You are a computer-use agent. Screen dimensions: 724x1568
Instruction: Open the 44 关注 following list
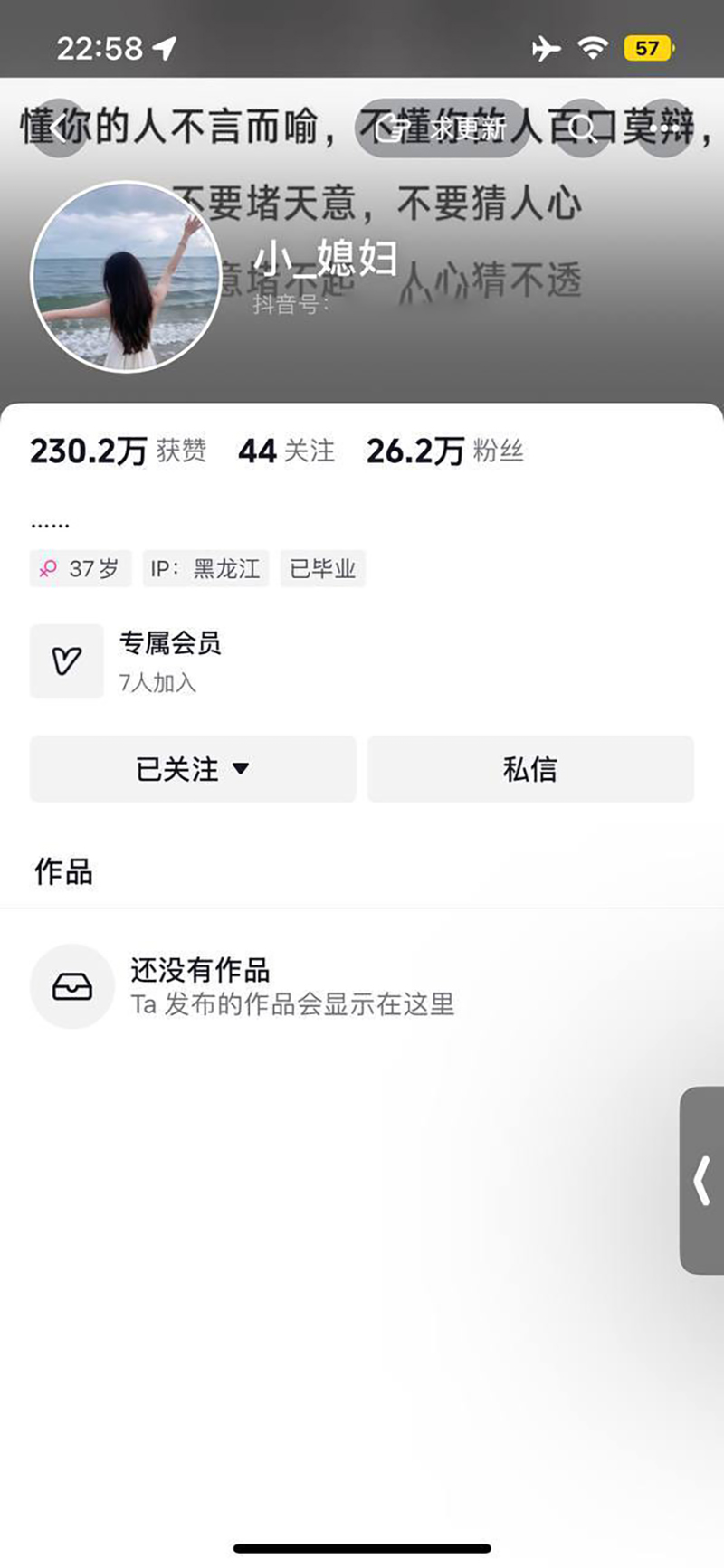[x=286, y=451]
